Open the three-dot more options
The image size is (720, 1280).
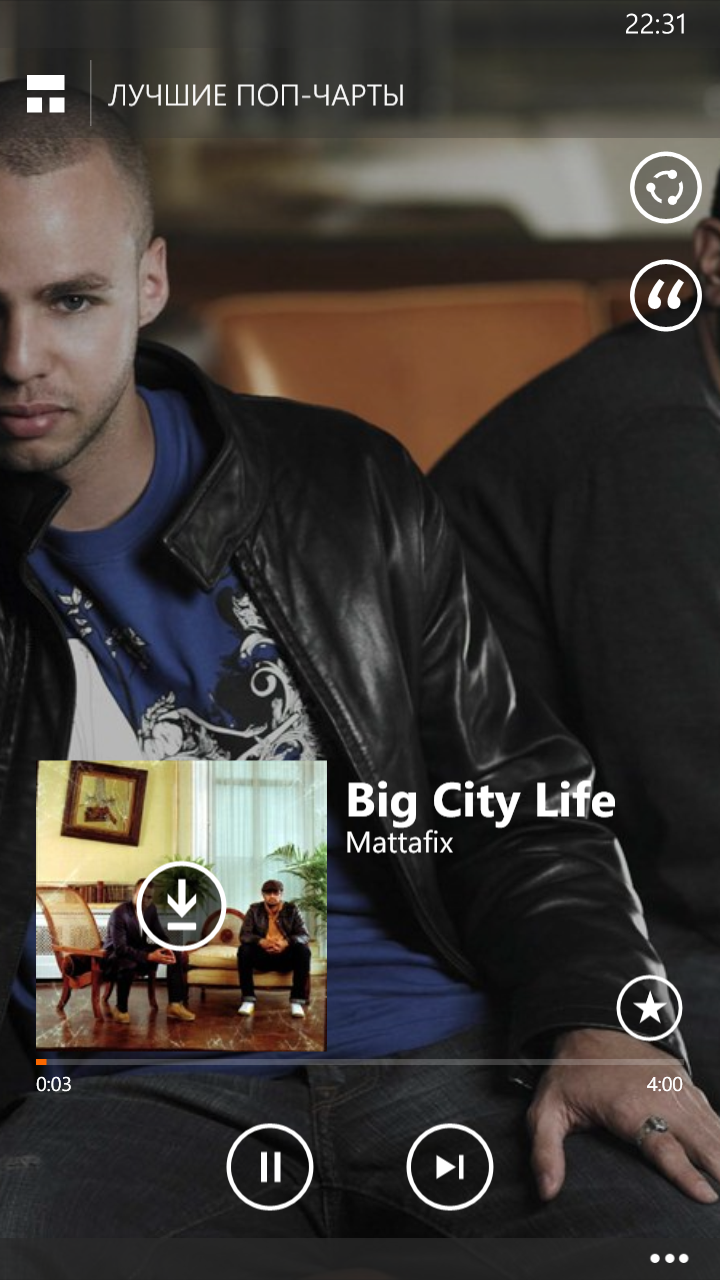[669, 1258]
